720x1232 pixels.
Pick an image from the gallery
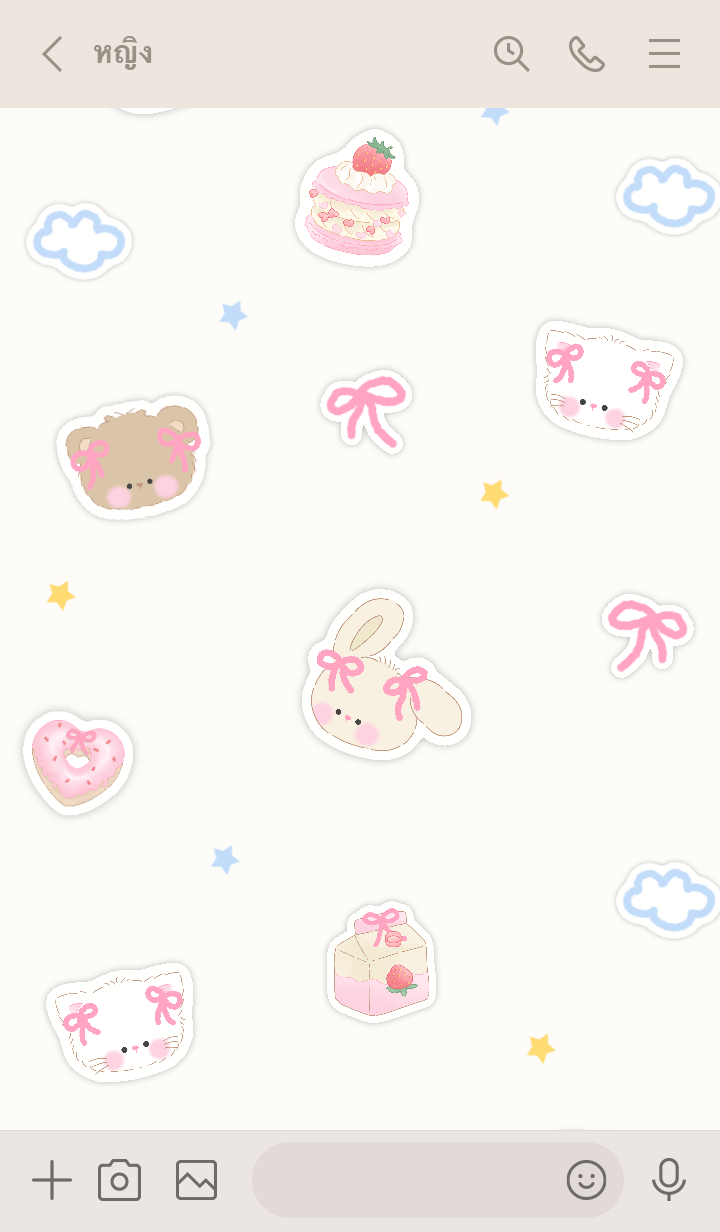pos(196,1181)
